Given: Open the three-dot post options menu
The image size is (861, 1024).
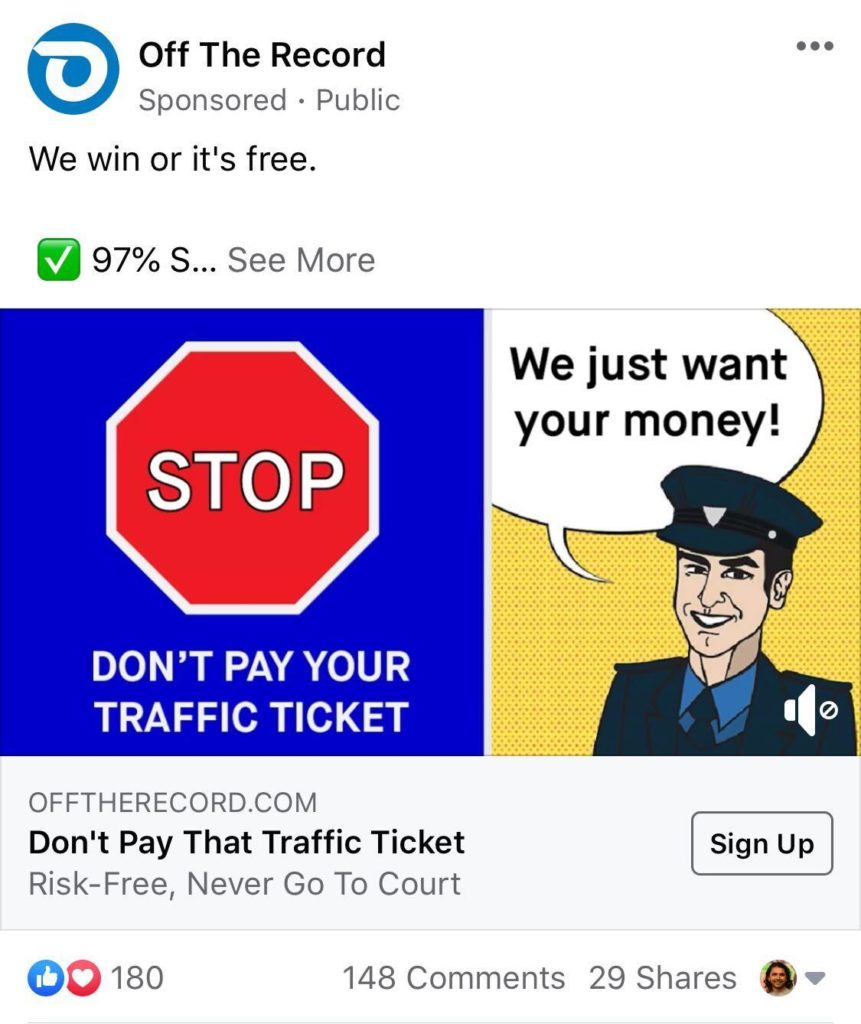Looking at the screenshot, I should click(813, 47).
